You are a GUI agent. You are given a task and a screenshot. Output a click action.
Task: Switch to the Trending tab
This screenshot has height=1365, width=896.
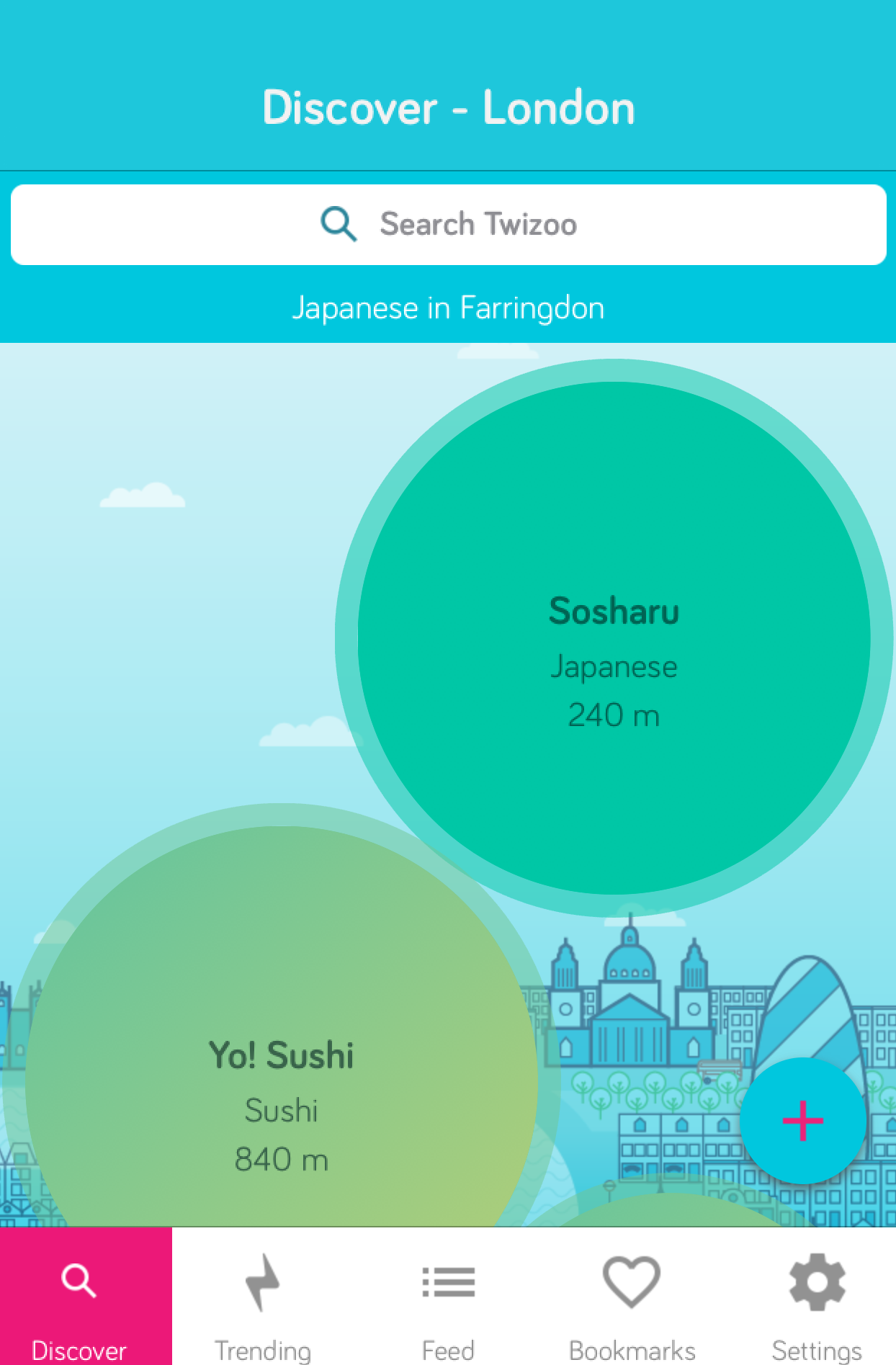[263, 1297]
